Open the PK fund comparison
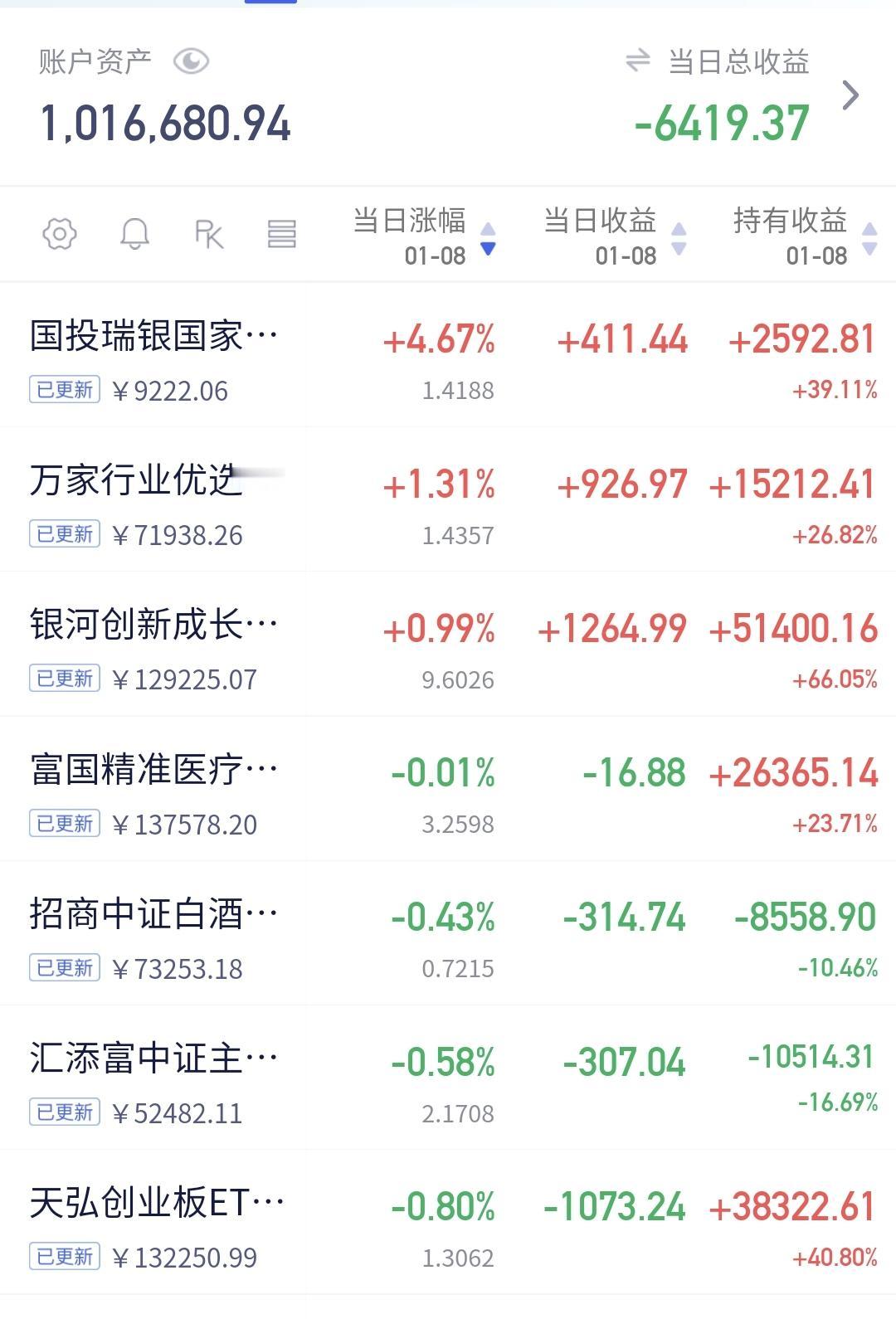The image size is (896, 1319). tap(208, 234)
